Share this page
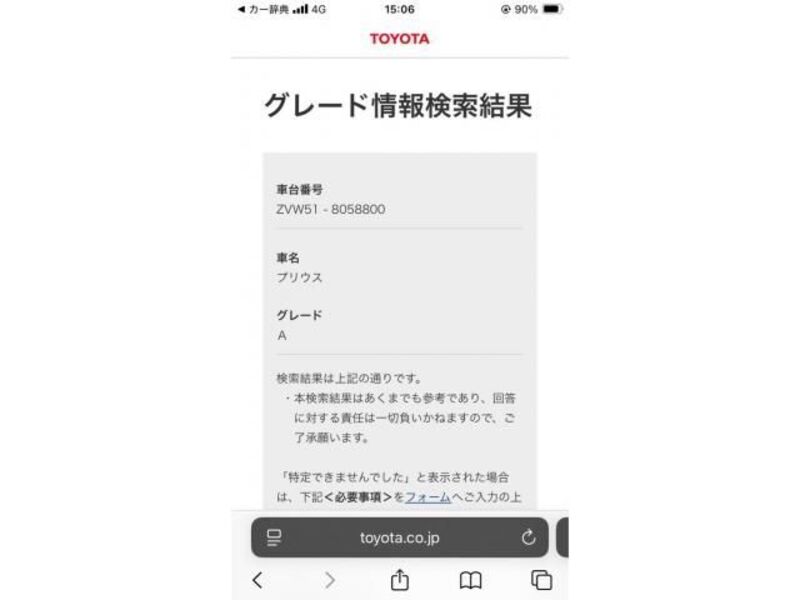Image resolution: width=800 pixels, height=600 pixels. point(399,580)
